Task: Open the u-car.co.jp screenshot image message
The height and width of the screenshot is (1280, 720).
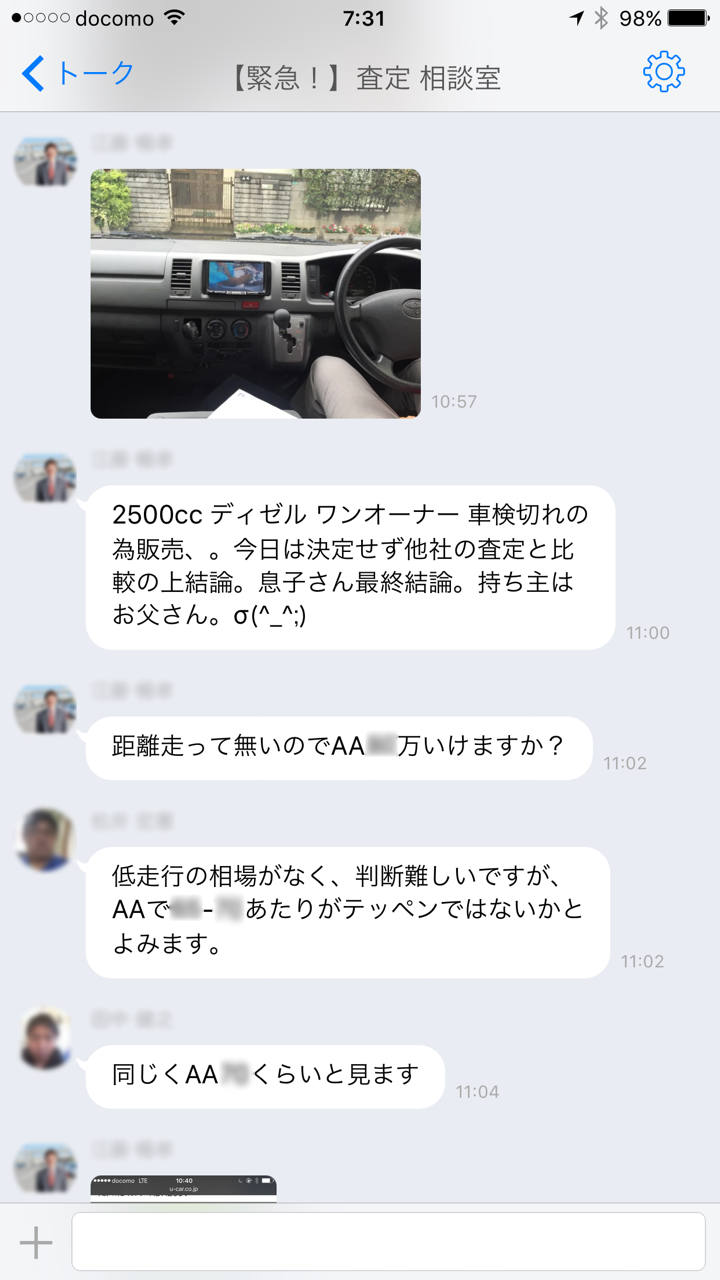Action: click(184, 1188)
